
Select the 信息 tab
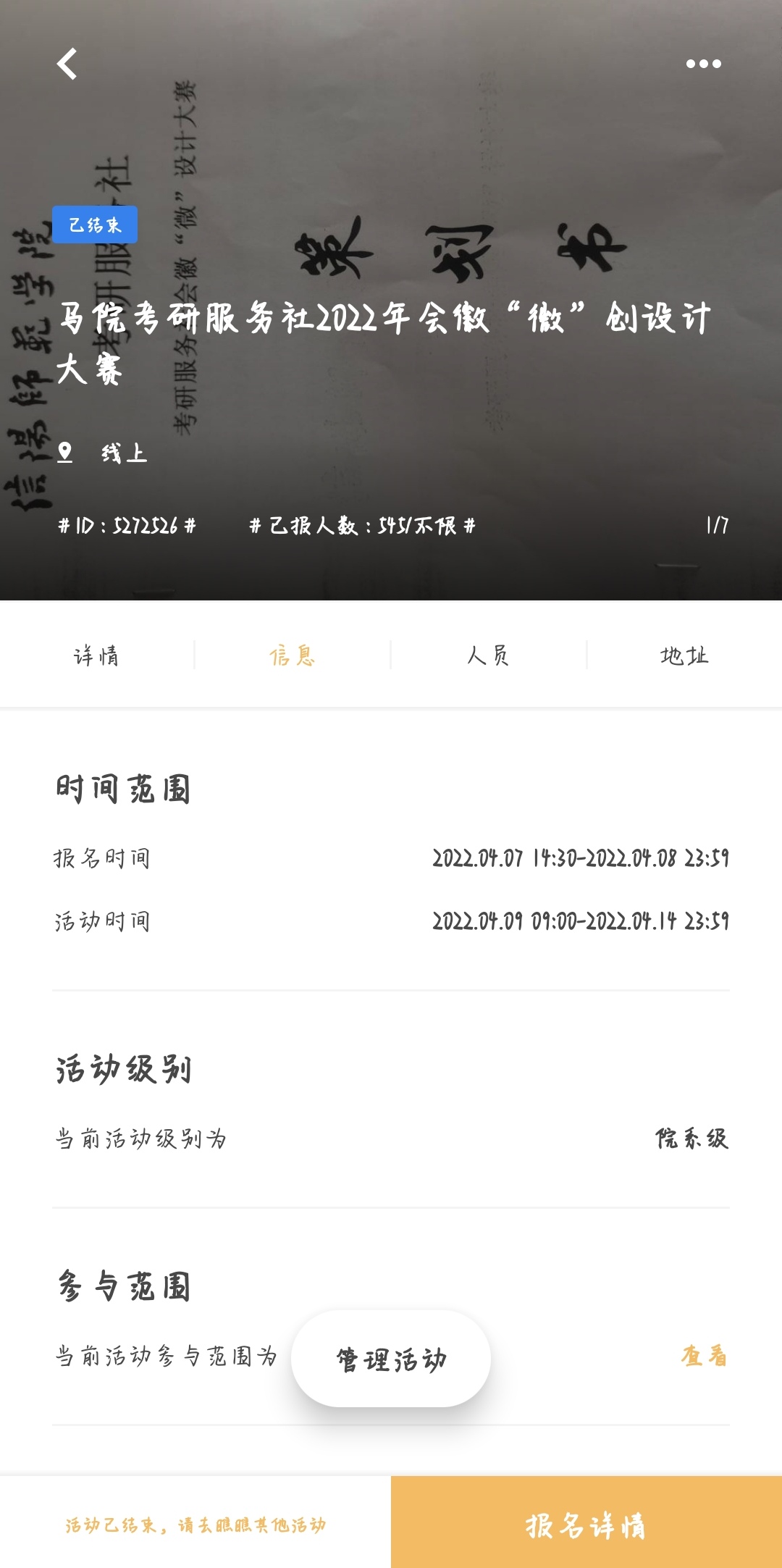click(x=293, y=655)
